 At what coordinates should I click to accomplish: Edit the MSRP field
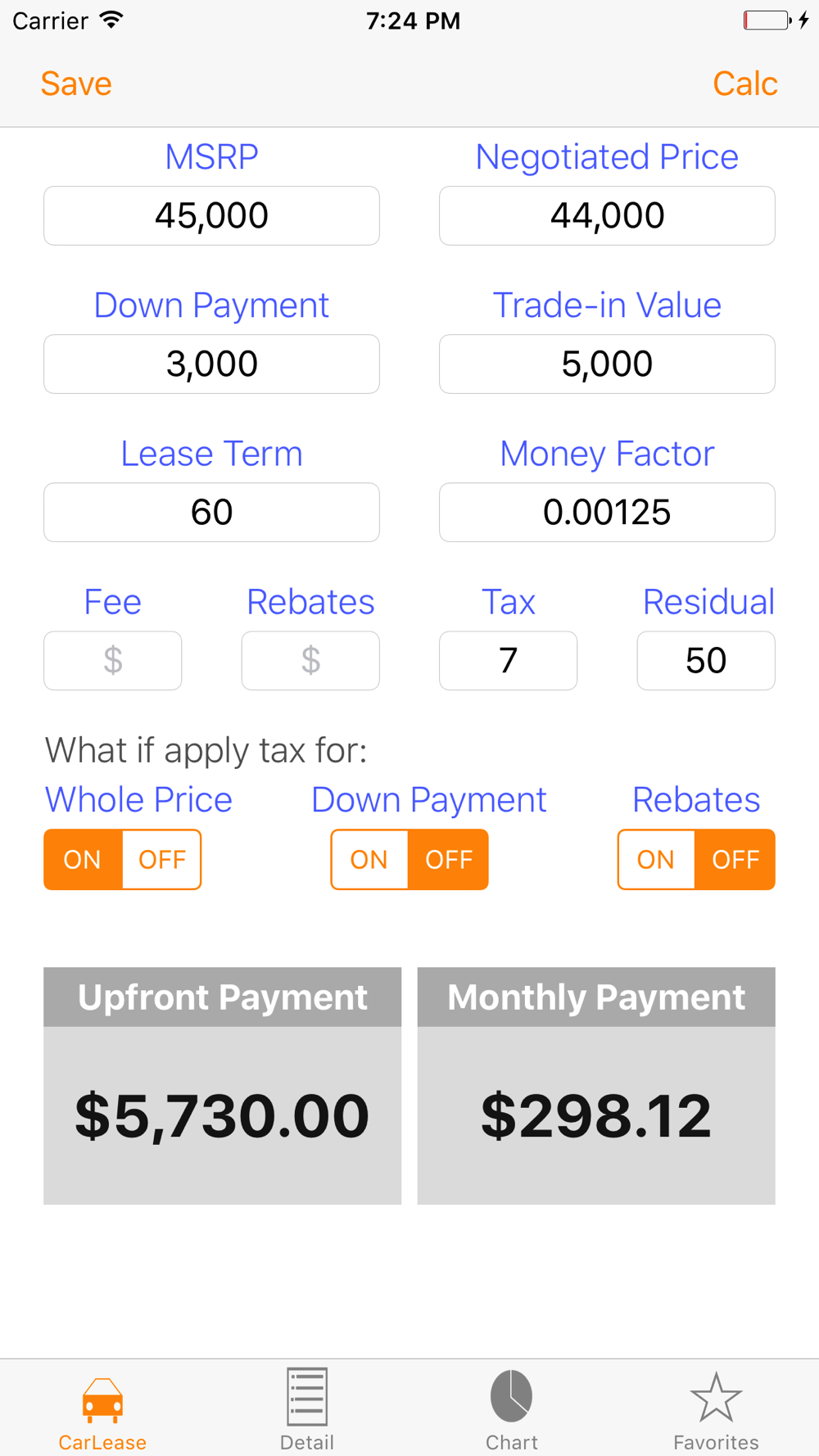coord(211,216)
